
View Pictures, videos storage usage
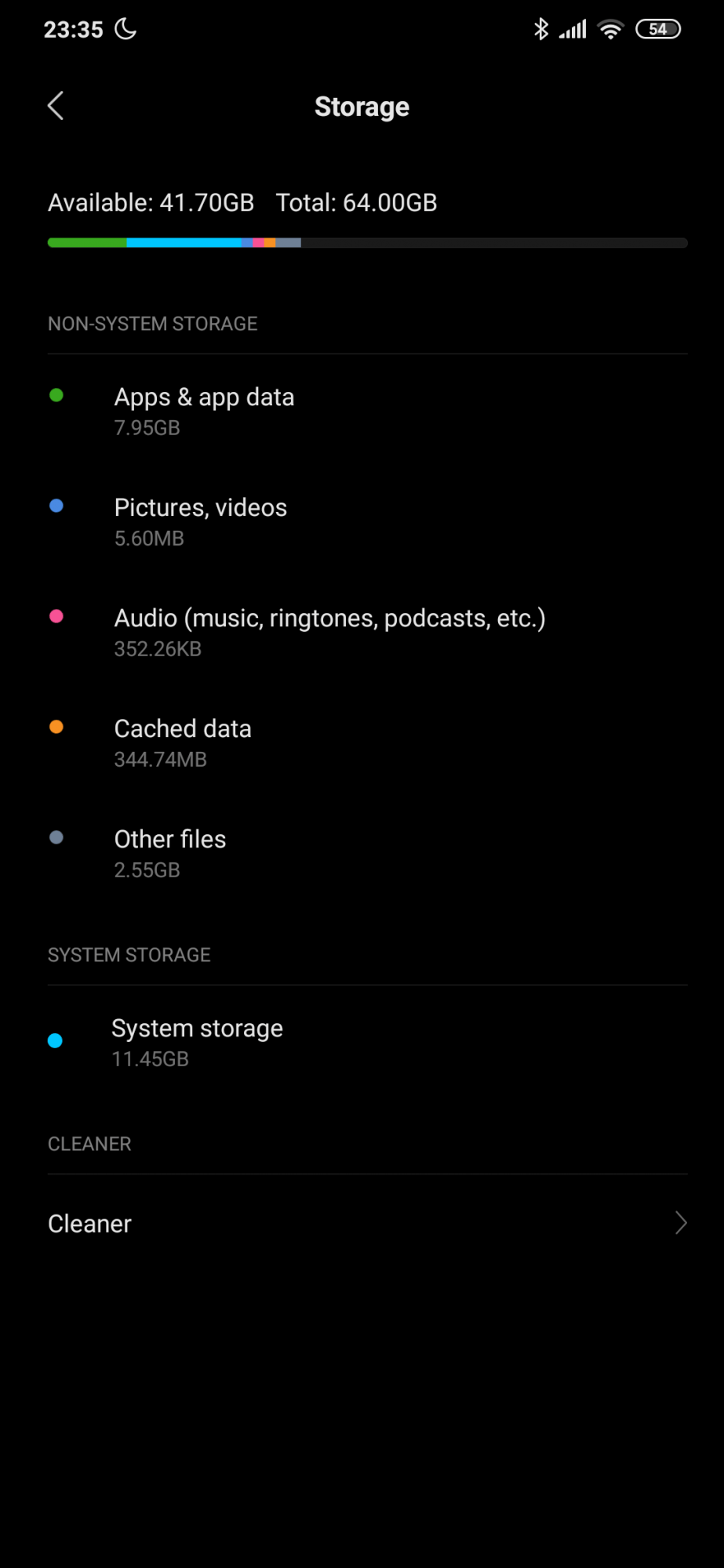(x=201, y=521)
